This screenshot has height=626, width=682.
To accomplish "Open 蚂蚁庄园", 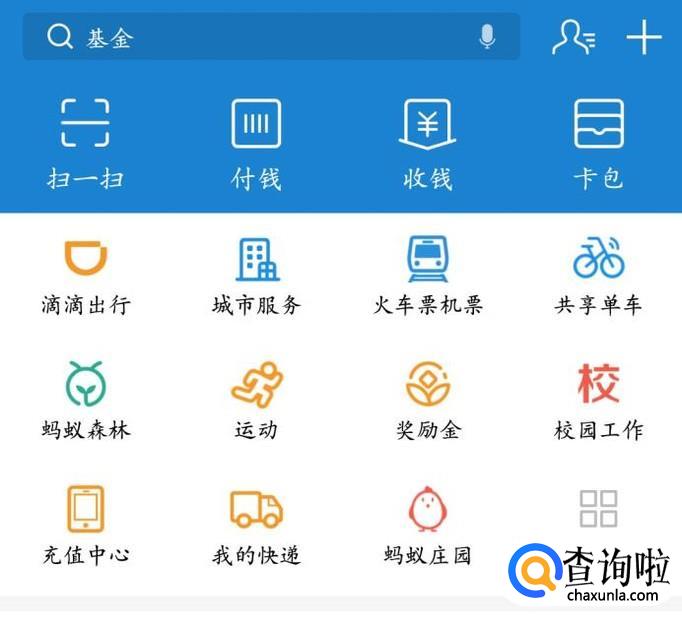I will (x=428, y=526).
